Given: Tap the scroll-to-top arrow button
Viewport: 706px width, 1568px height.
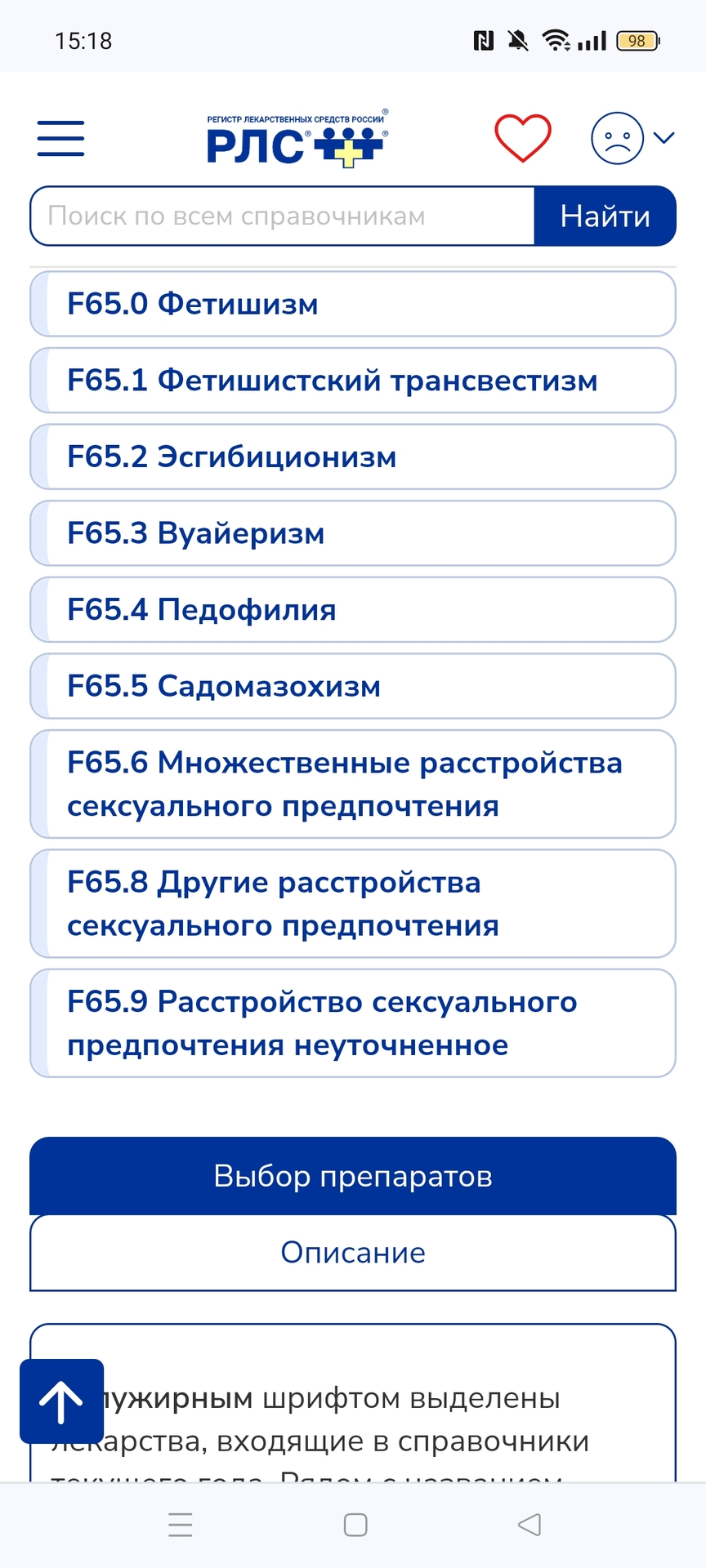Looking at the screenshot, I should pos(61,1401).
